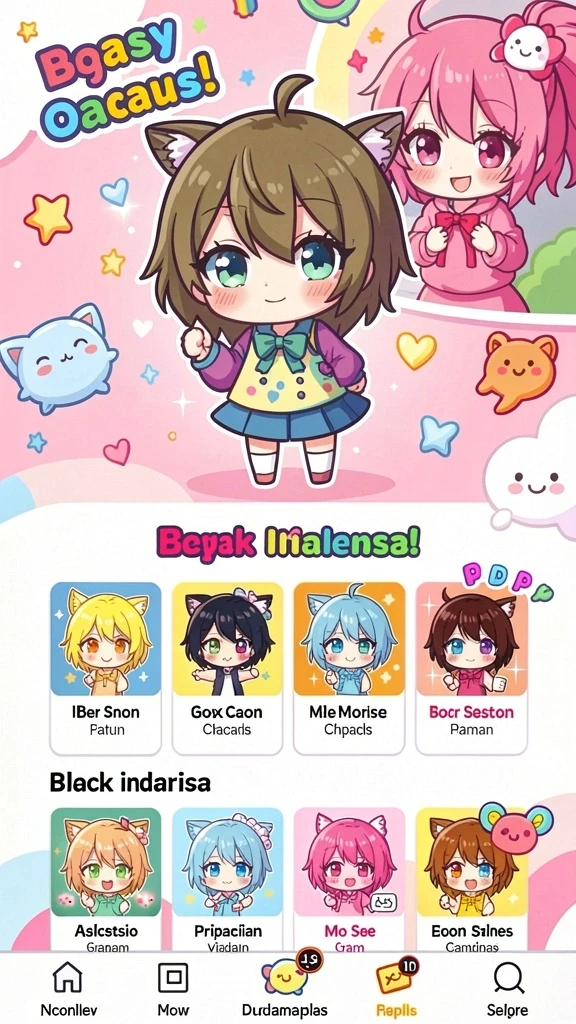Open the Aslcstsio character card
The image size is (576, 1024).
[x=105, y=879]
